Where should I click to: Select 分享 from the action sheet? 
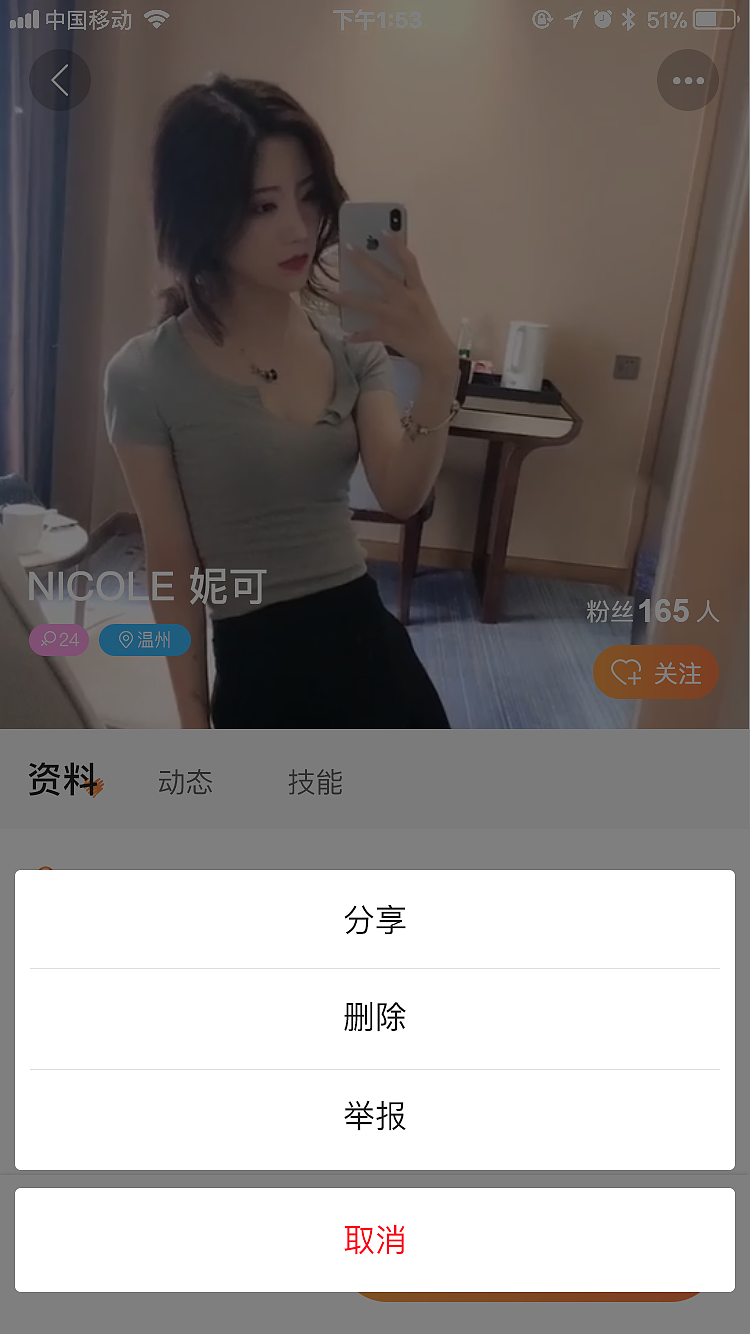[x=375, y=919]
